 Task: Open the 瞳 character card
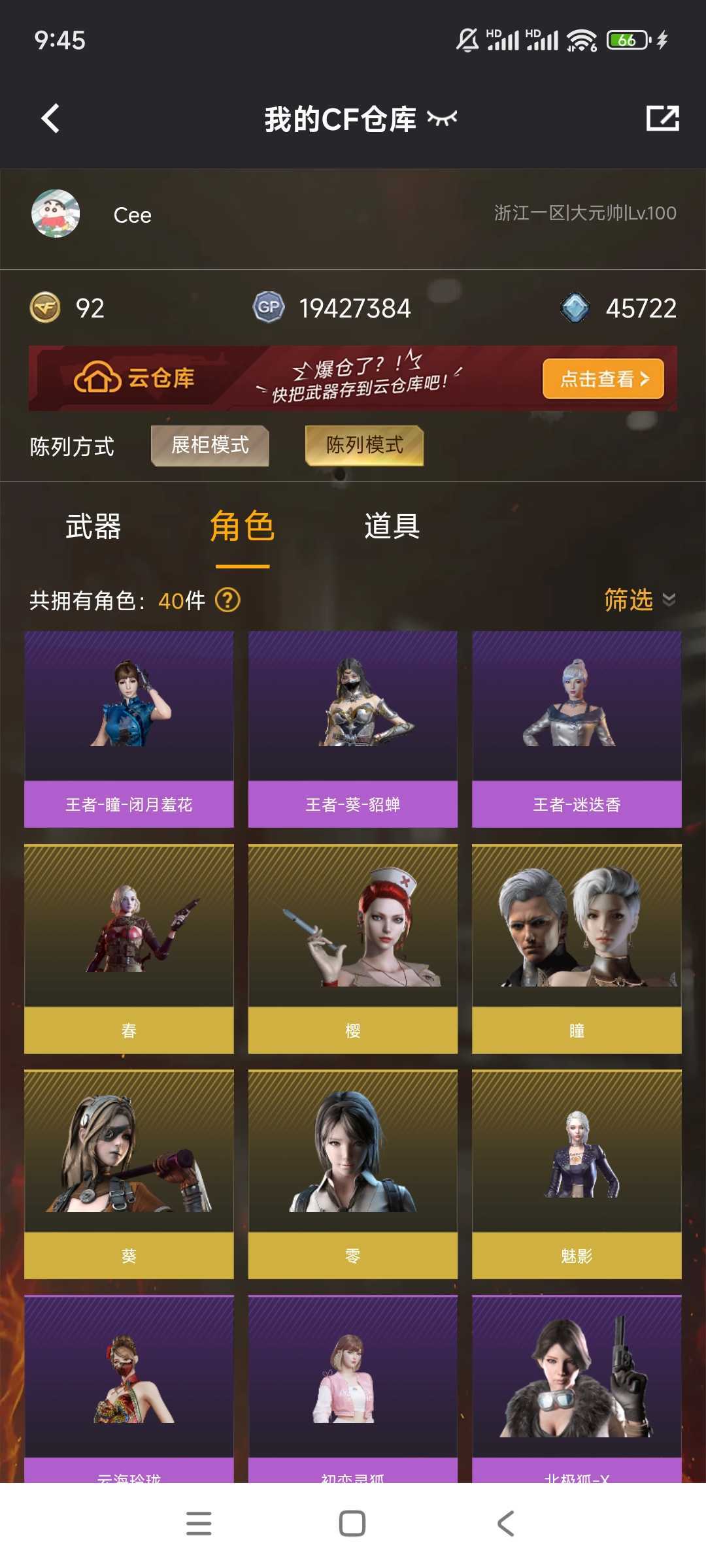coord(577,948)
